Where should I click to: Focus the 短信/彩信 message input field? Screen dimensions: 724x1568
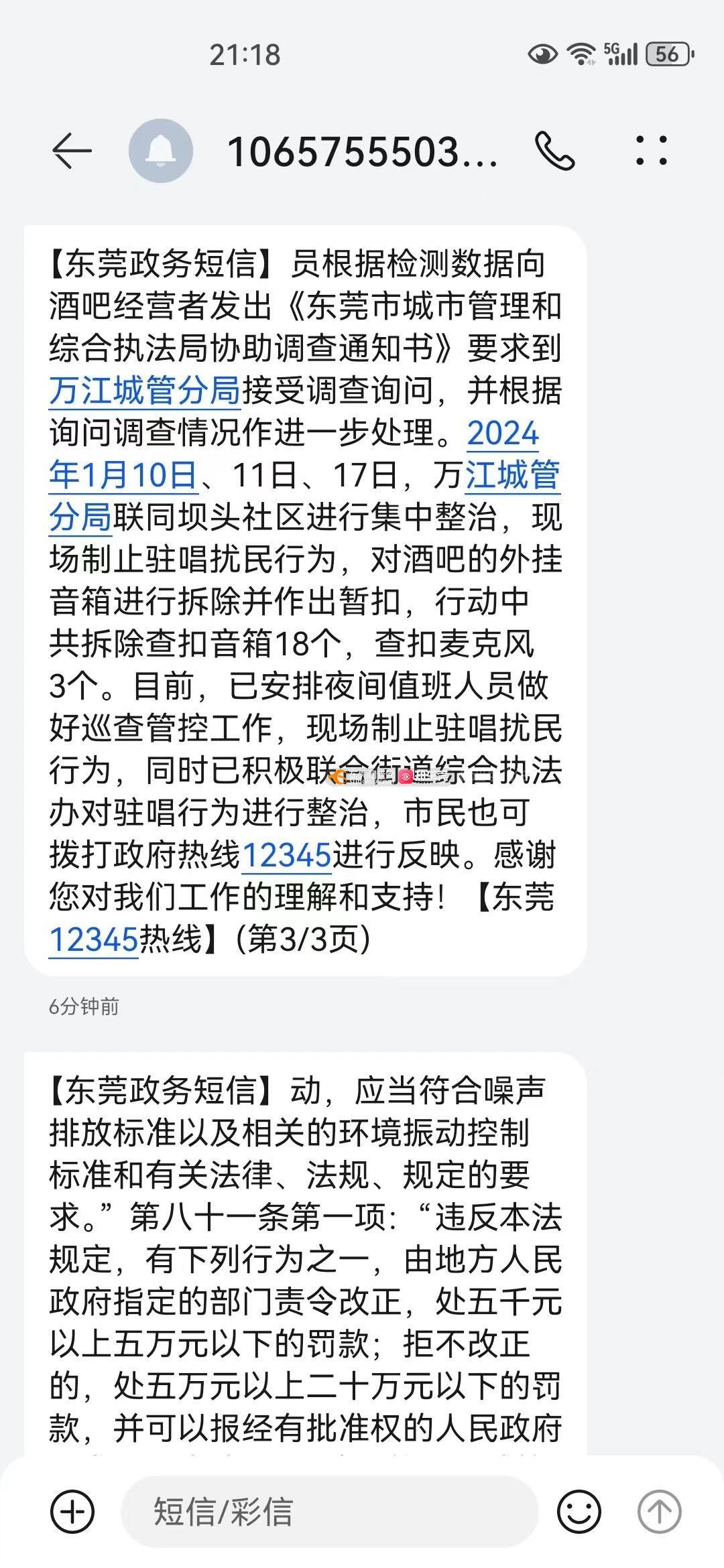[x=330, y=1512]
